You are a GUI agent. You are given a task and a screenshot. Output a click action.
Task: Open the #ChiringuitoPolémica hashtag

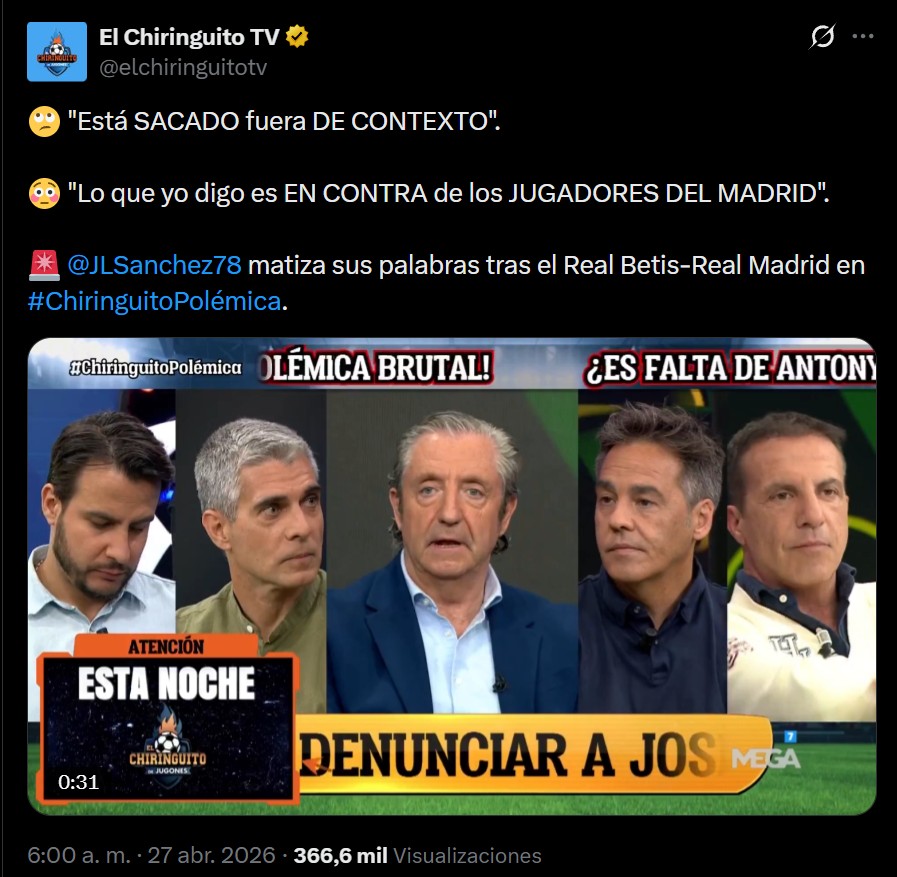coord(154,301)
